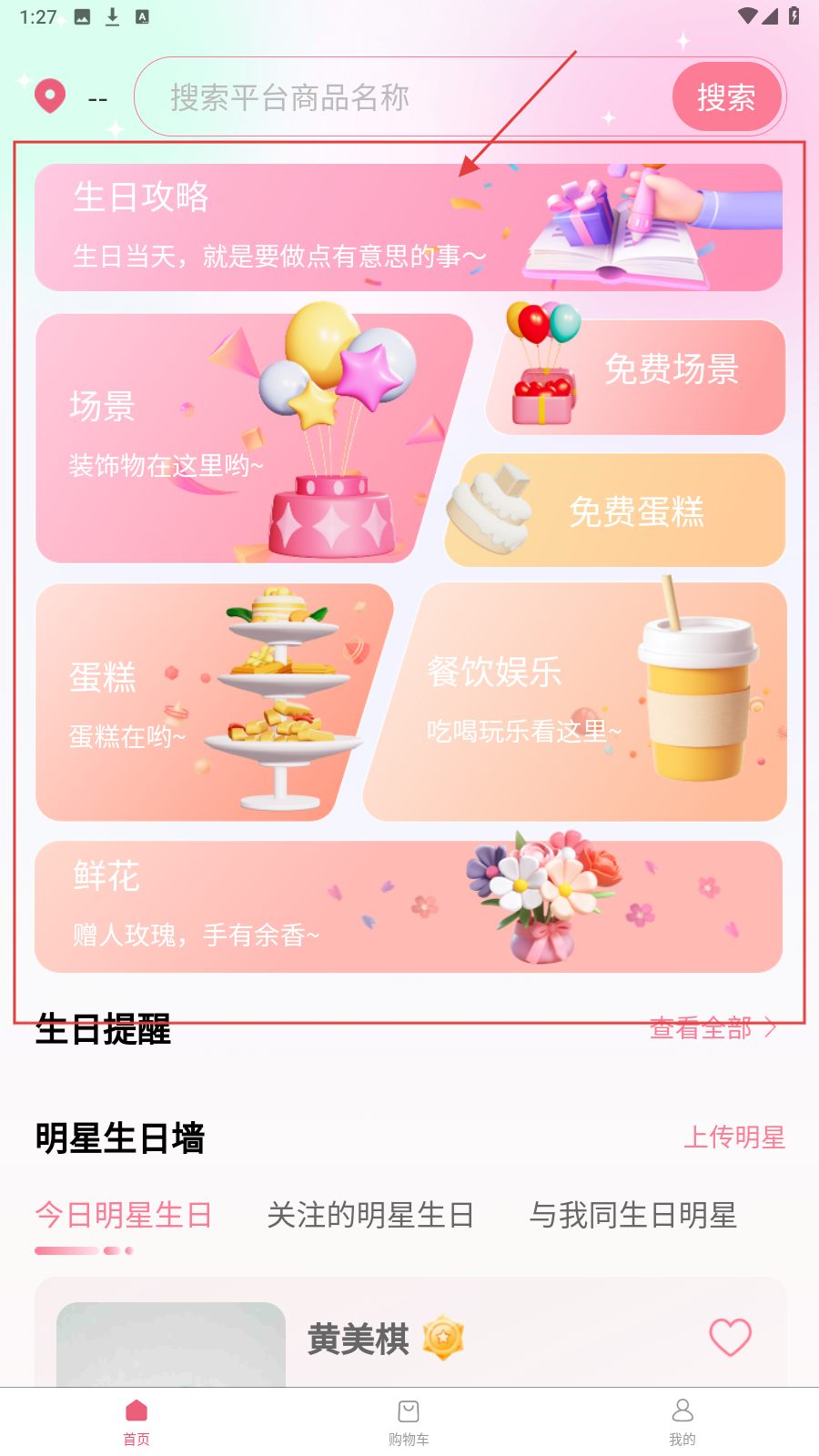Viewport: 819px width, 1456px height.
Task: Open the 购物车 tab
Action: [x=409, y=1422]
